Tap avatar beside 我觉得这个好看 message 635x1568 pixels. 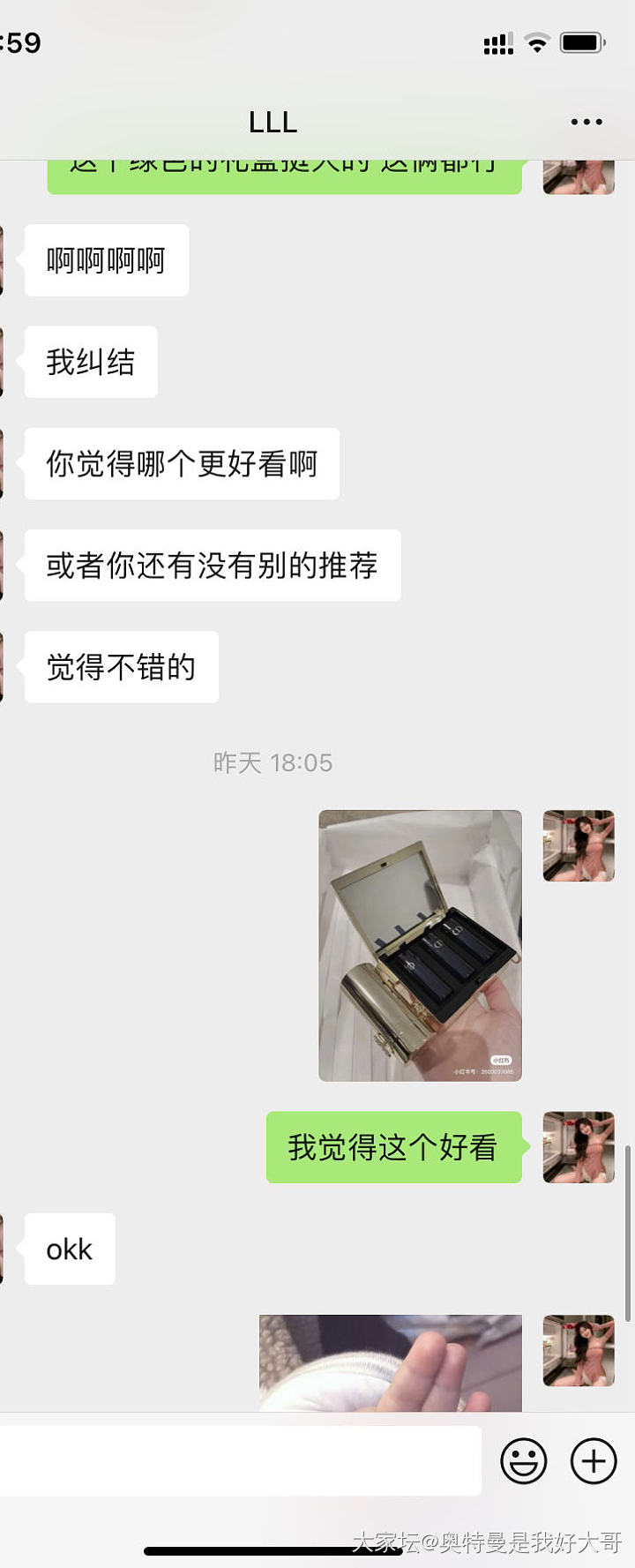(579, 1146)
